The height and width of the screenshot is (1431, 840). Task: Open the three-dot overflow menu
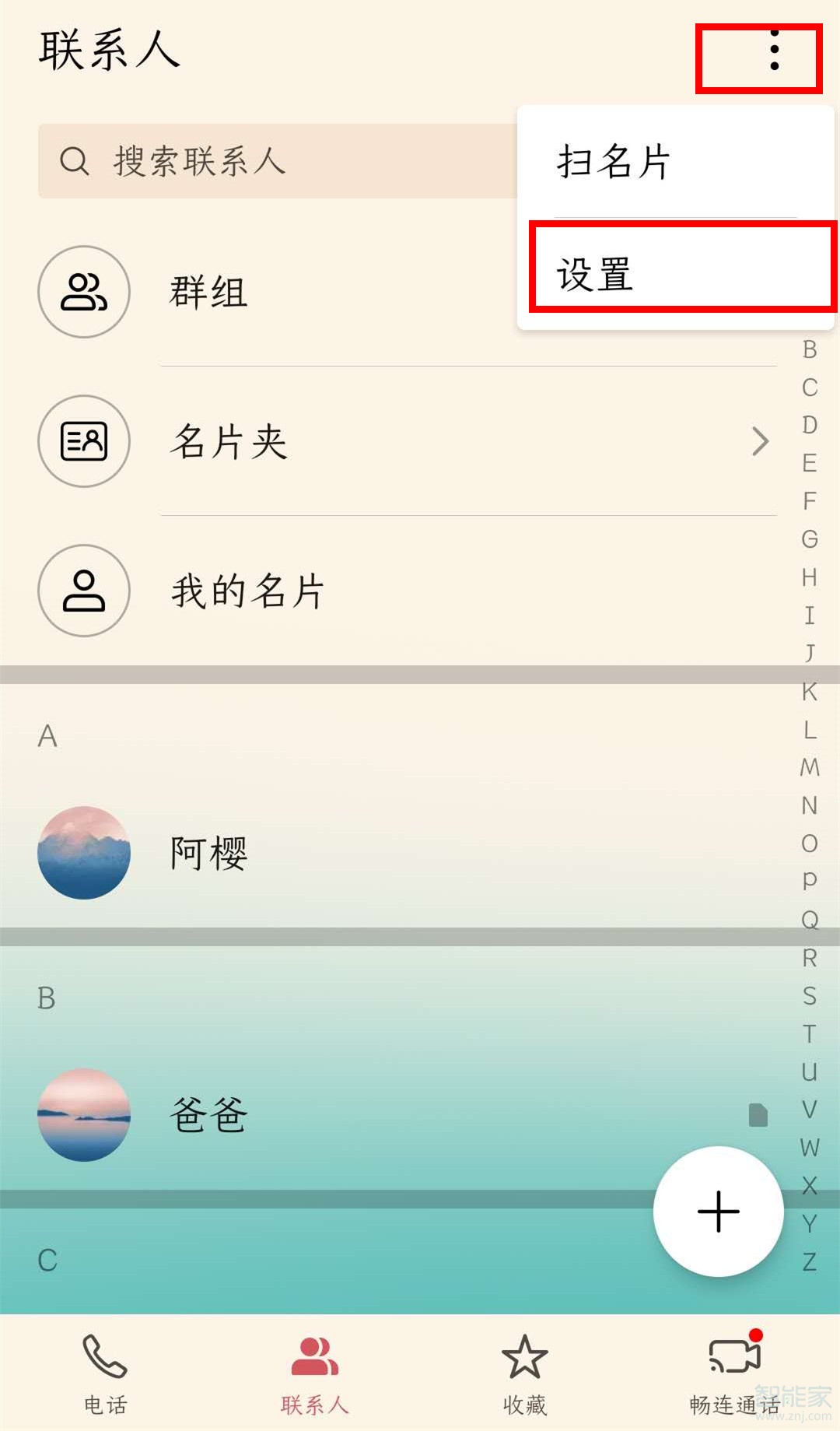772,54
